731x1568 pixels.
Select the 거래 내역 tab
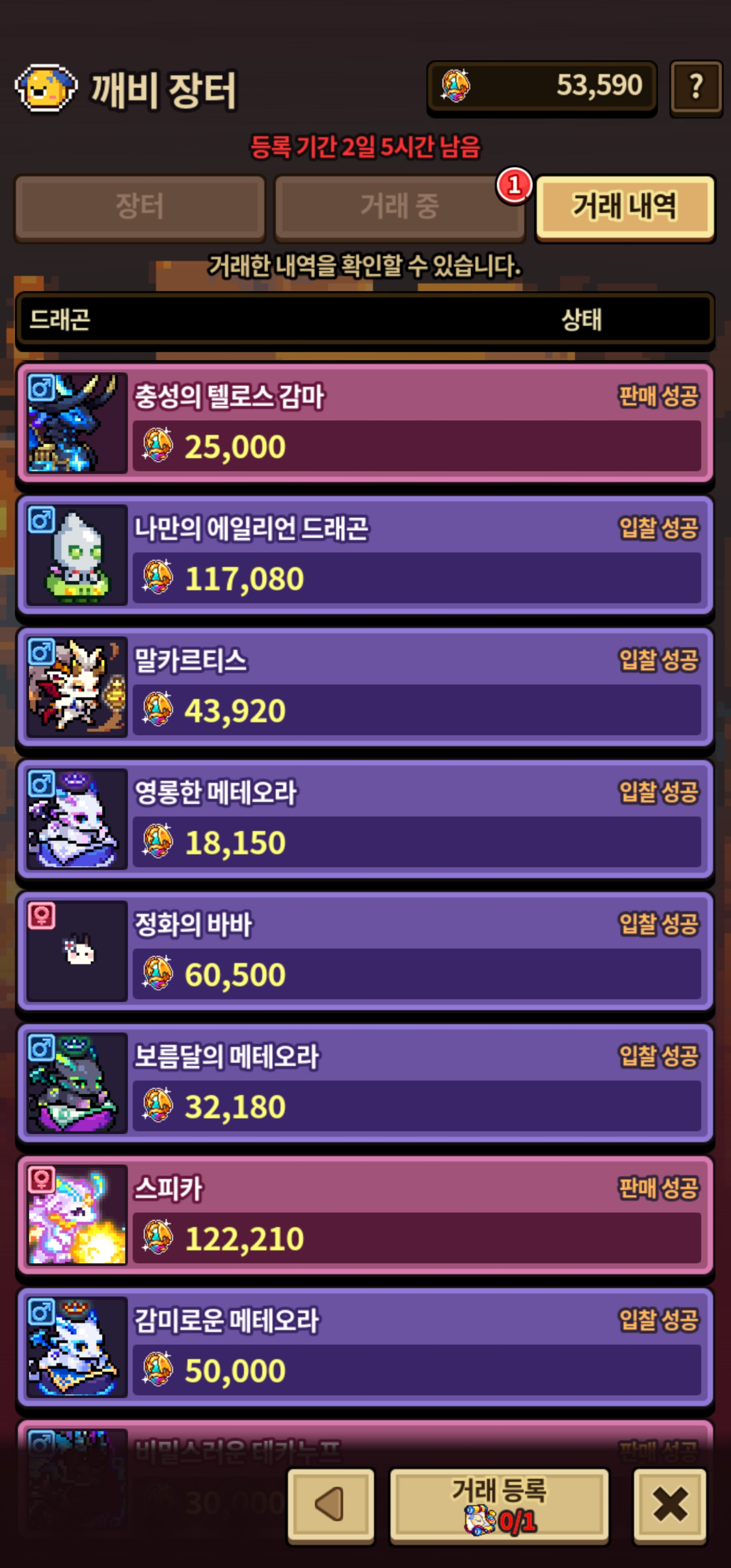[x=624, y=207]
